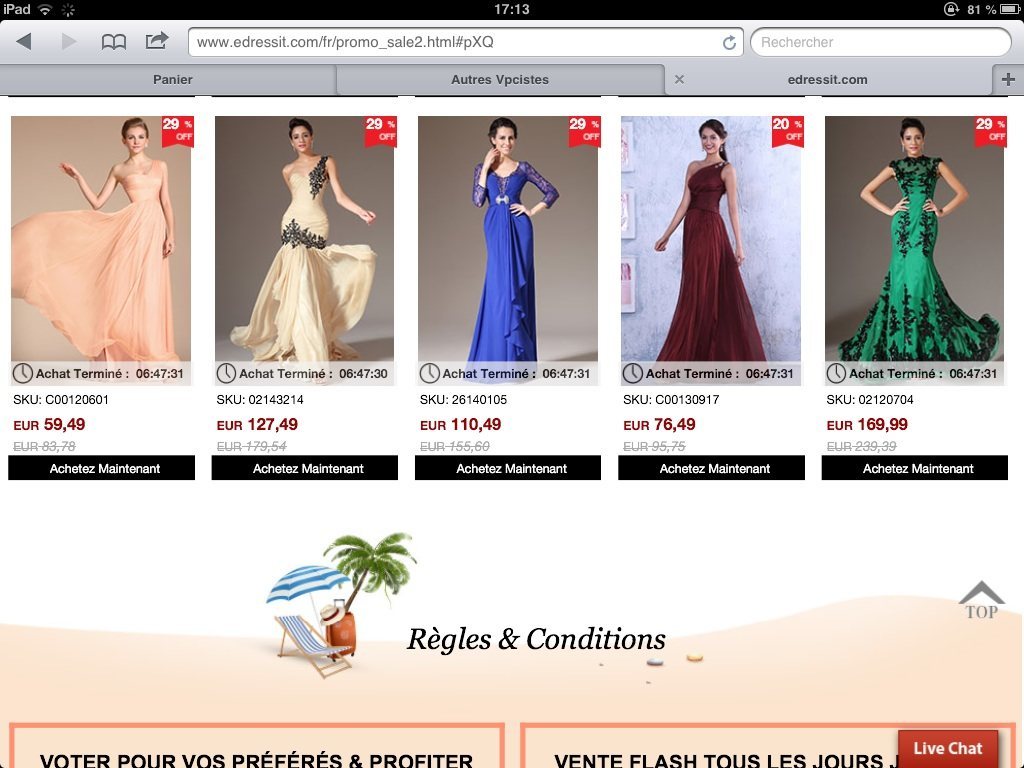Image resolution: width=1024 pixels, height=768 pixels.
Task: Reload the current page
Action: [x=729, y=43]
